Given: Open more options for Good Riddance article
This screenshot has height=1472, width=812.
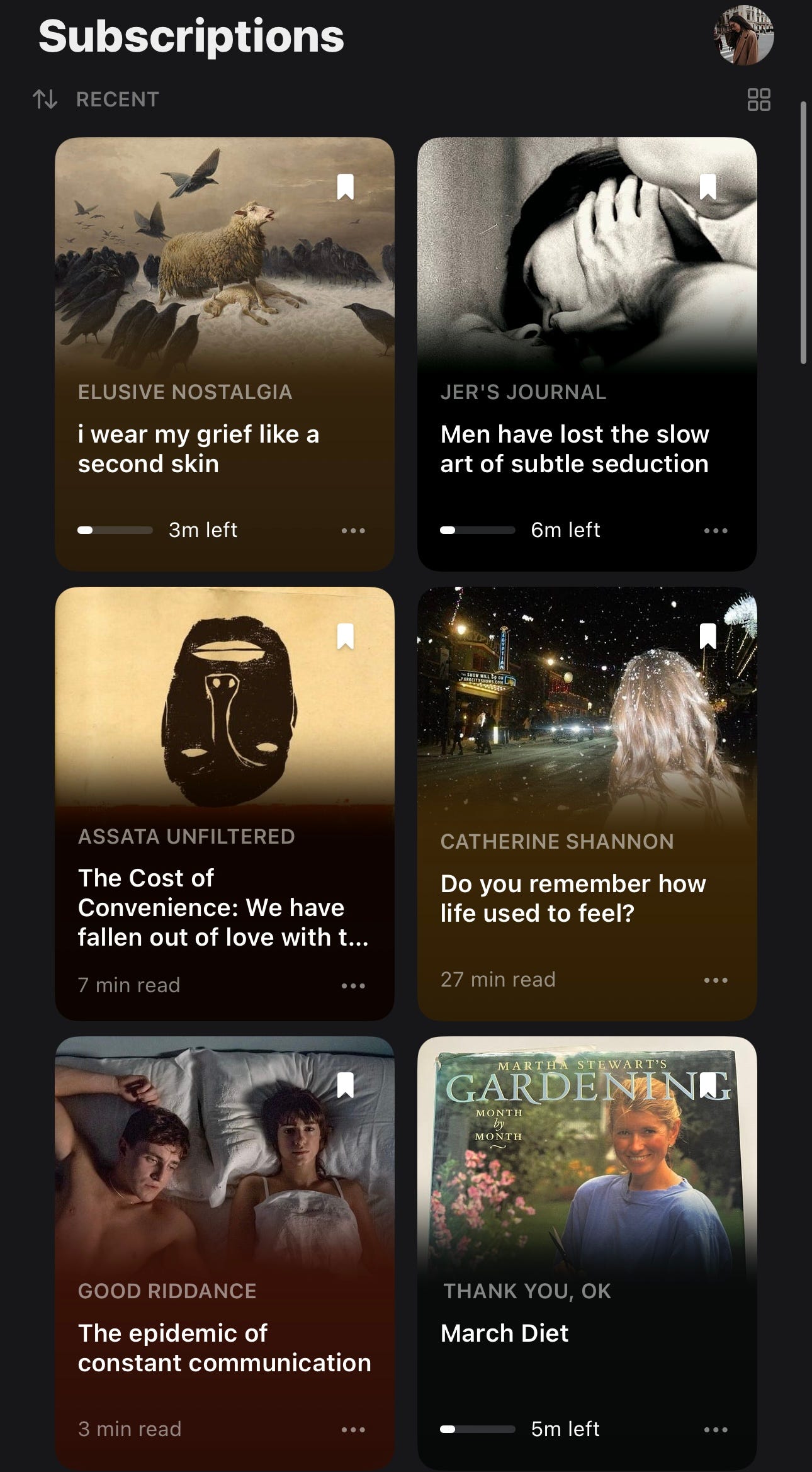Looking at the screenshot, I should 353,1430.
